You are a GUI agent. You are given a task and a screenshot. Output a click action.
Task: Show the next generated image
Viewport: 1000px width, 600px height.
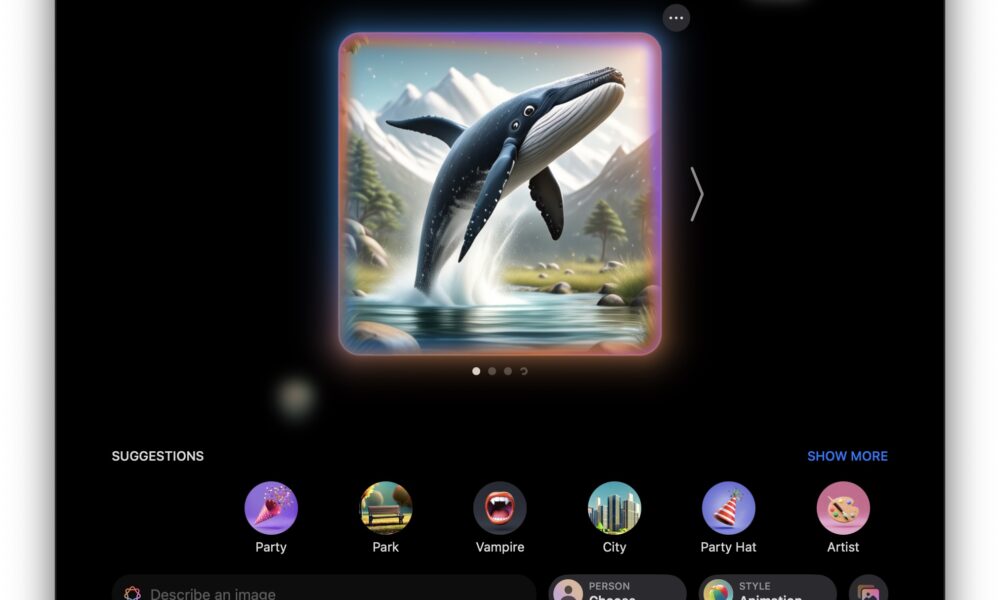pos(697,194)
